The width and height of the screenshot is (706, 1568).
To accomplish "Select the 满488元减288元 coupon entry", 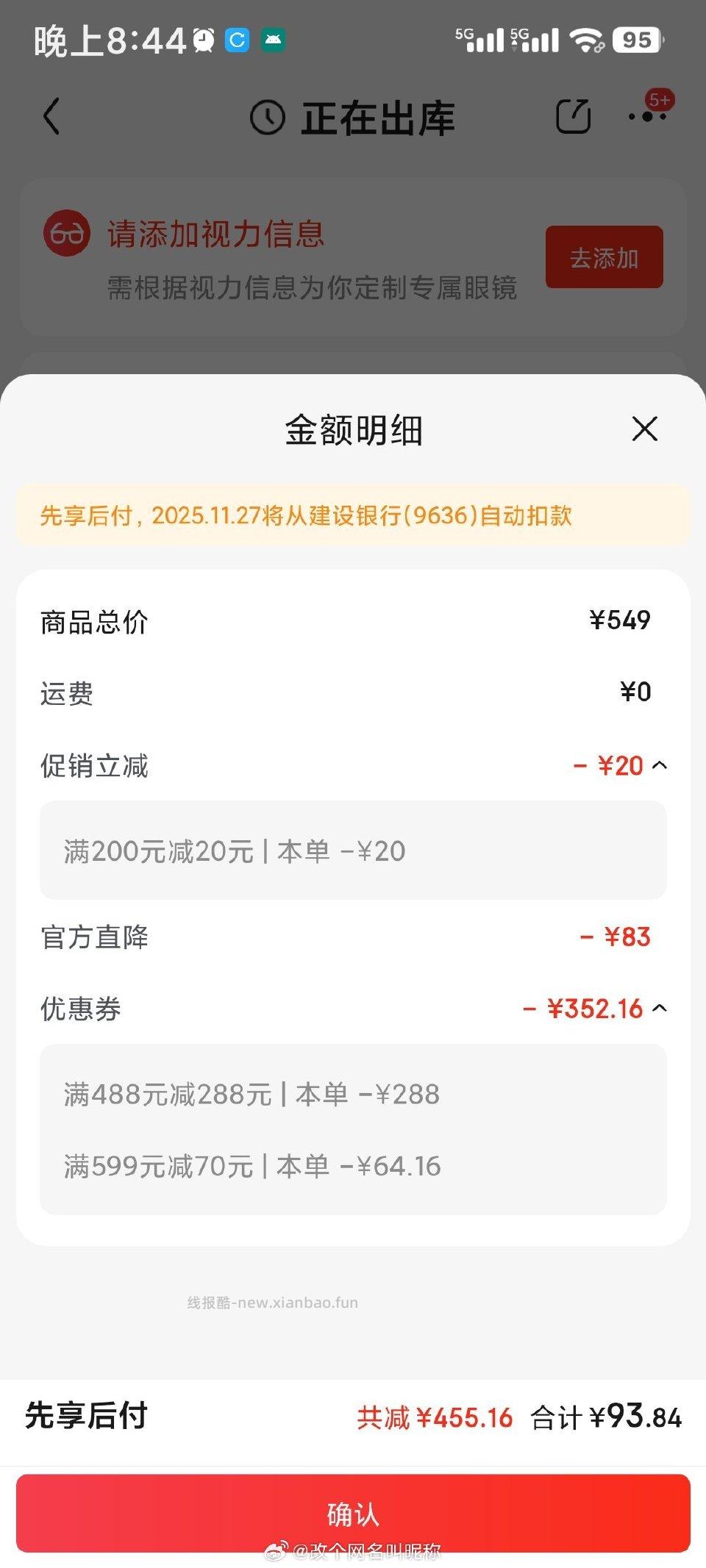I will tap(250, 1094).
